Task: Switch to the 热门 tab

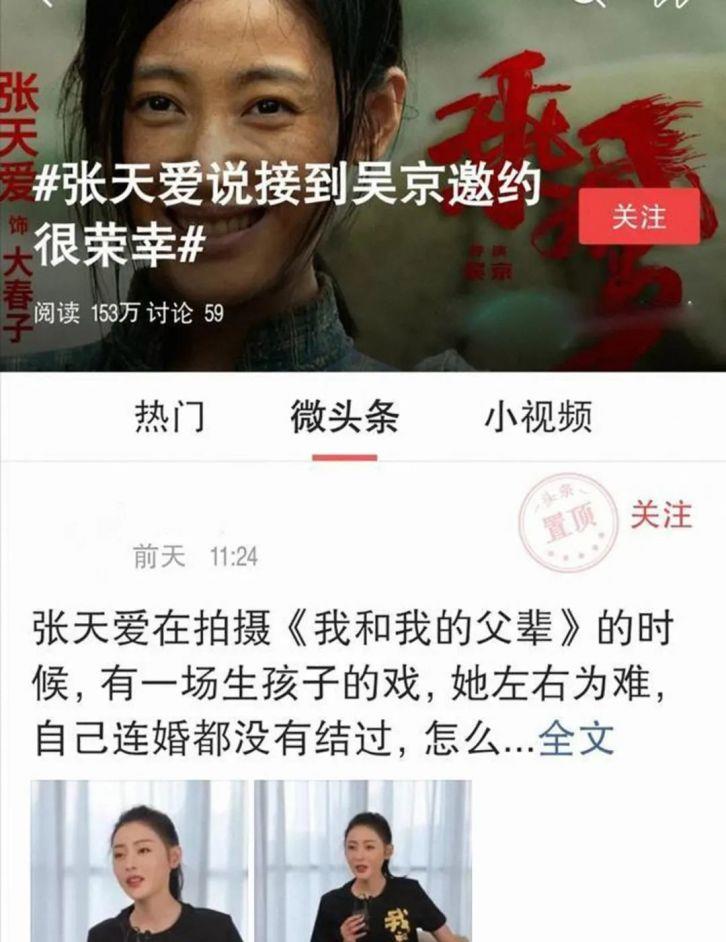Action: [x=170, y=417]
